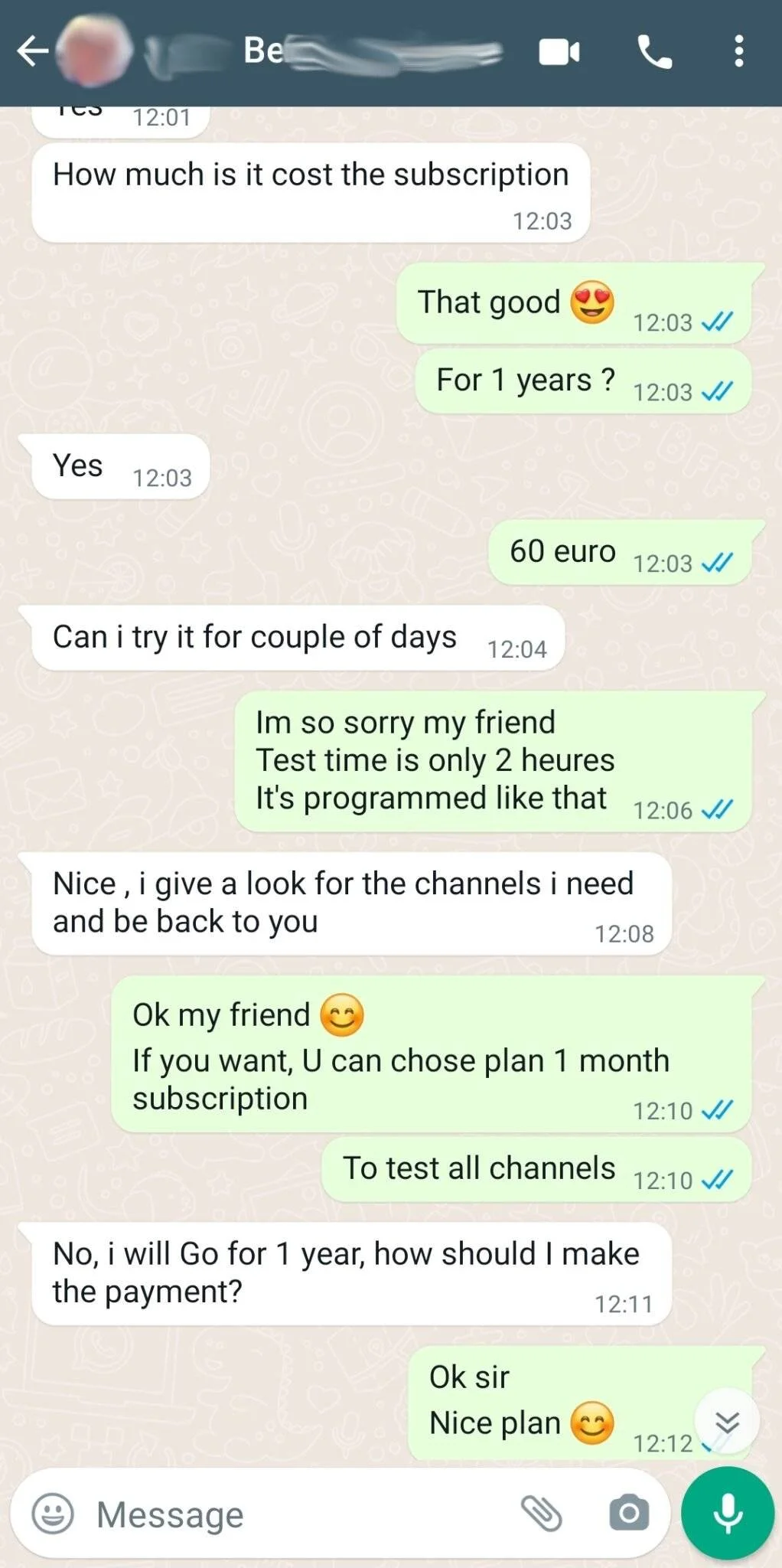Viewport: 782px width, 1568px height.
Task: Open the overflow menu
Action: tap(738, 52)
